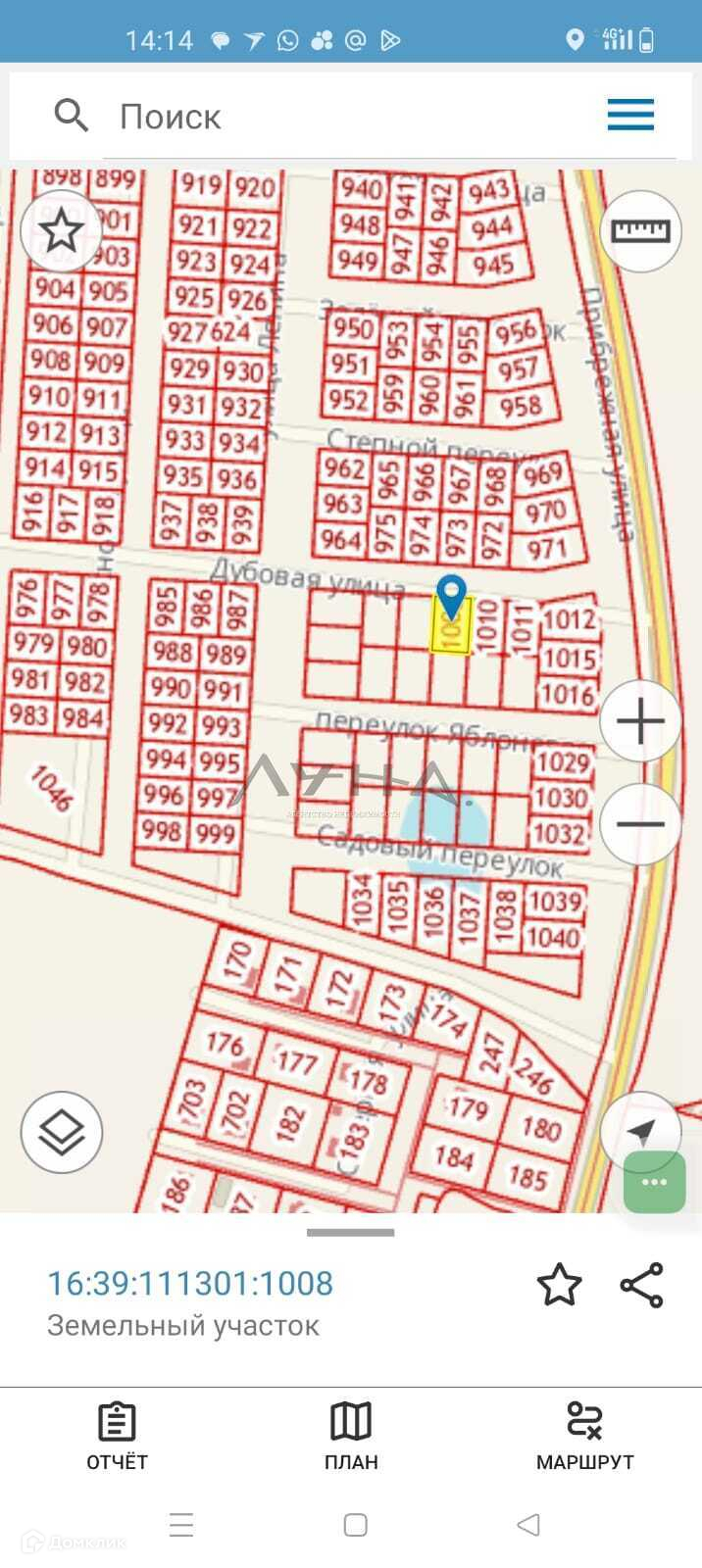702x1568 pixels.
Task: Return to the home screen
Action: [355, 1524]
